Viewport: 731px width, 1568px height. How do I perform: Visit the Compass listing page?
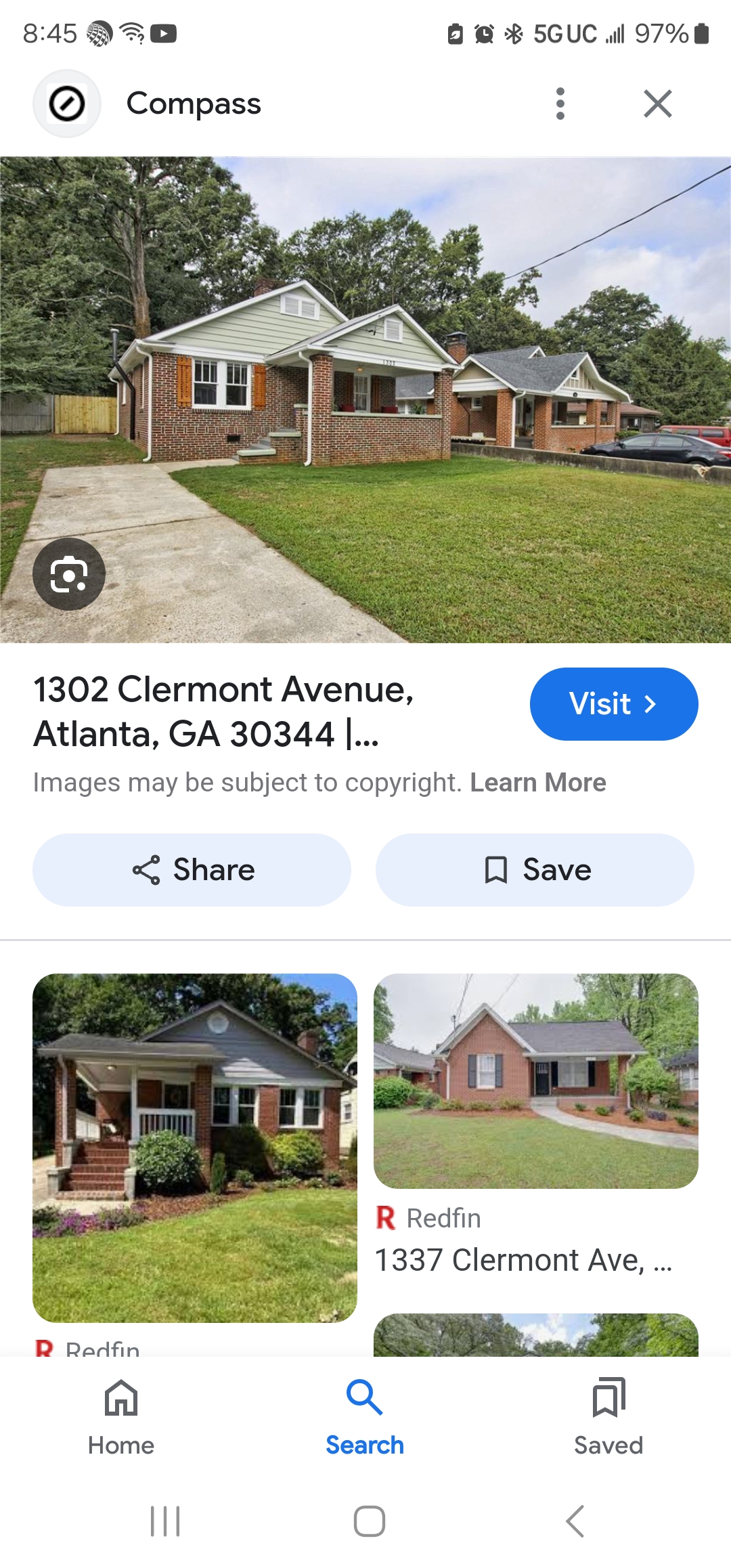click(613, 704)
